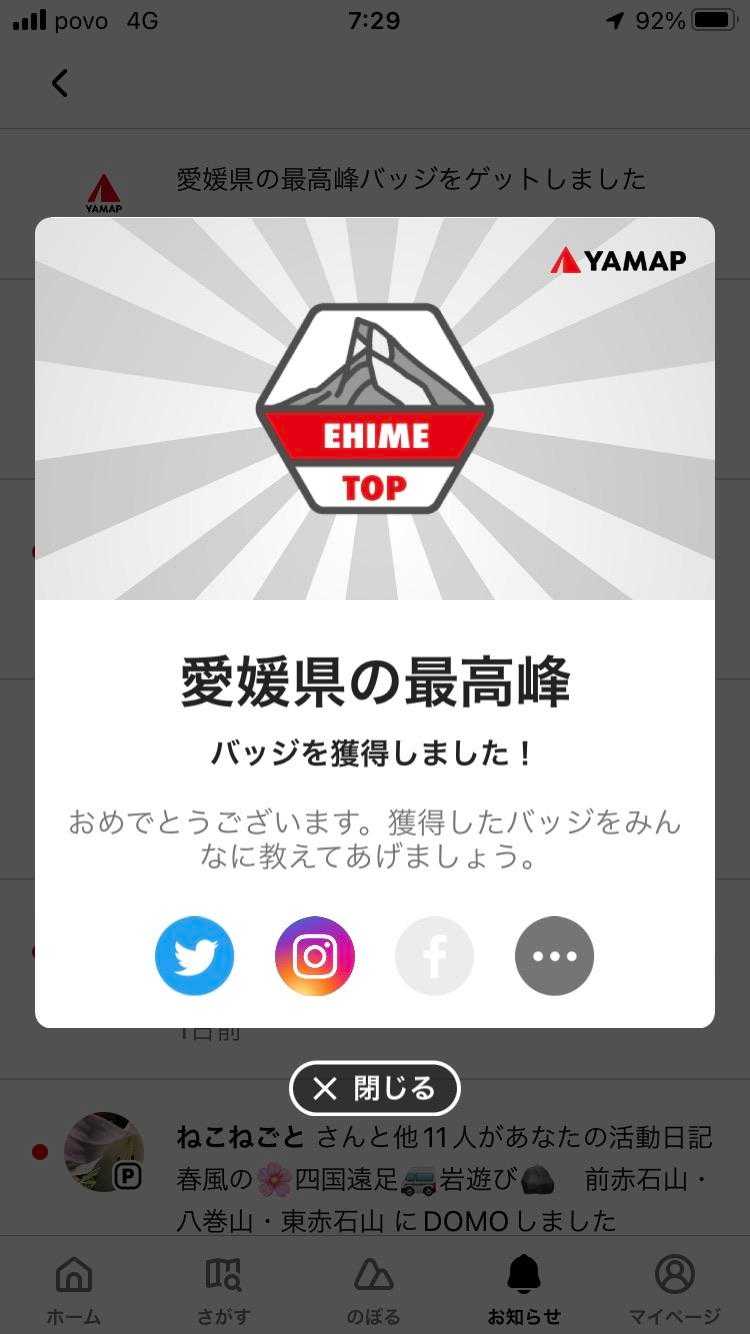This screenshot has width=750, height=1334.
Task: Share the badge to Instagram
Action: [x=315, y=956]
